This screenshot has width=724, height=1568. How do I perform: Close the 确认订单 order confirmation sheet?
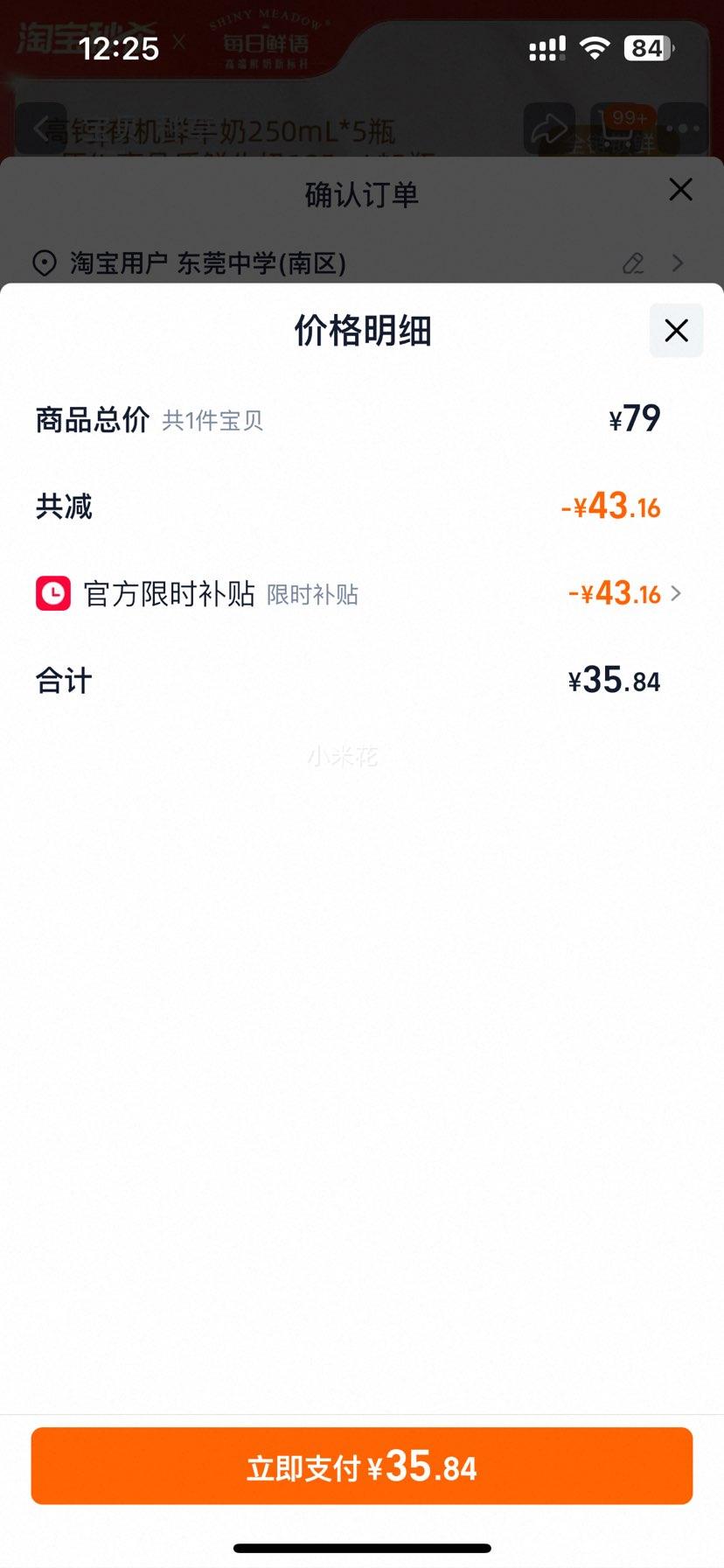[x=681, y=189]
